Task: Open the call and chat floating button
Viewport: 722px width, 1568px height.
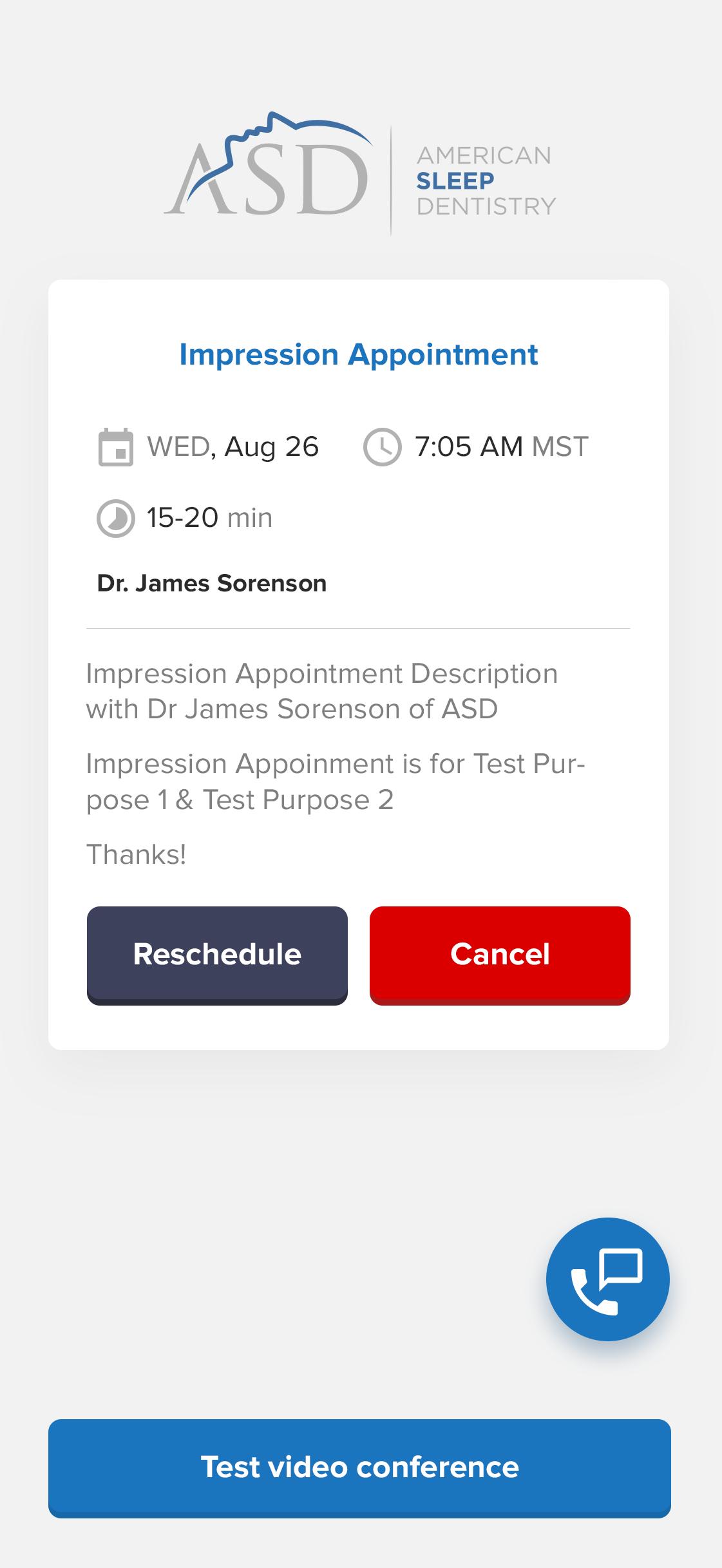Action: tap(607, 1279)
